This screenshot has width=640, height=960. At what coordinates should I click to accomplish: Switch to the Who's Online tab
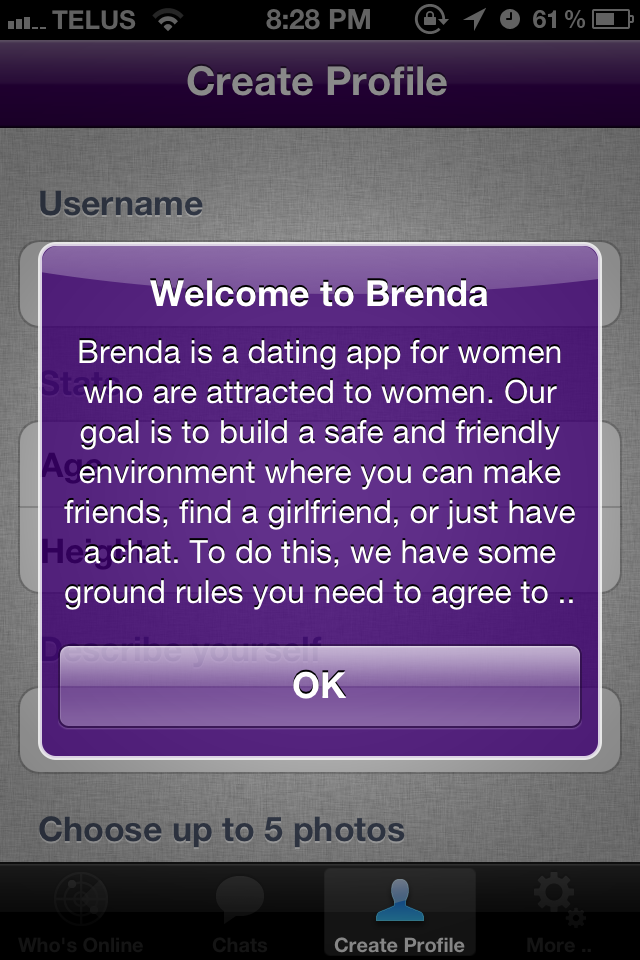coord(81,912)
